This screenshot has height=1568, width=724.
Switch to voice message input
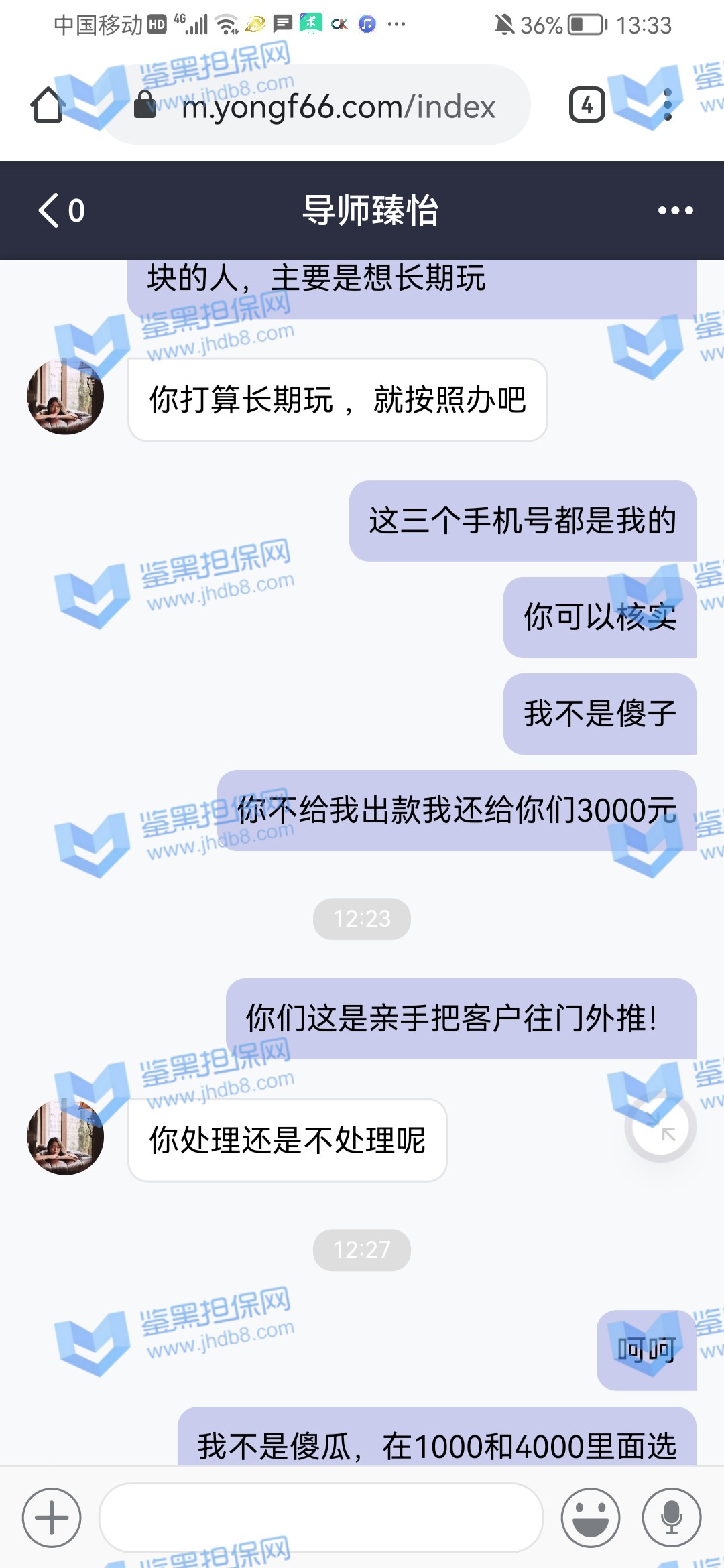[672, 1517]
